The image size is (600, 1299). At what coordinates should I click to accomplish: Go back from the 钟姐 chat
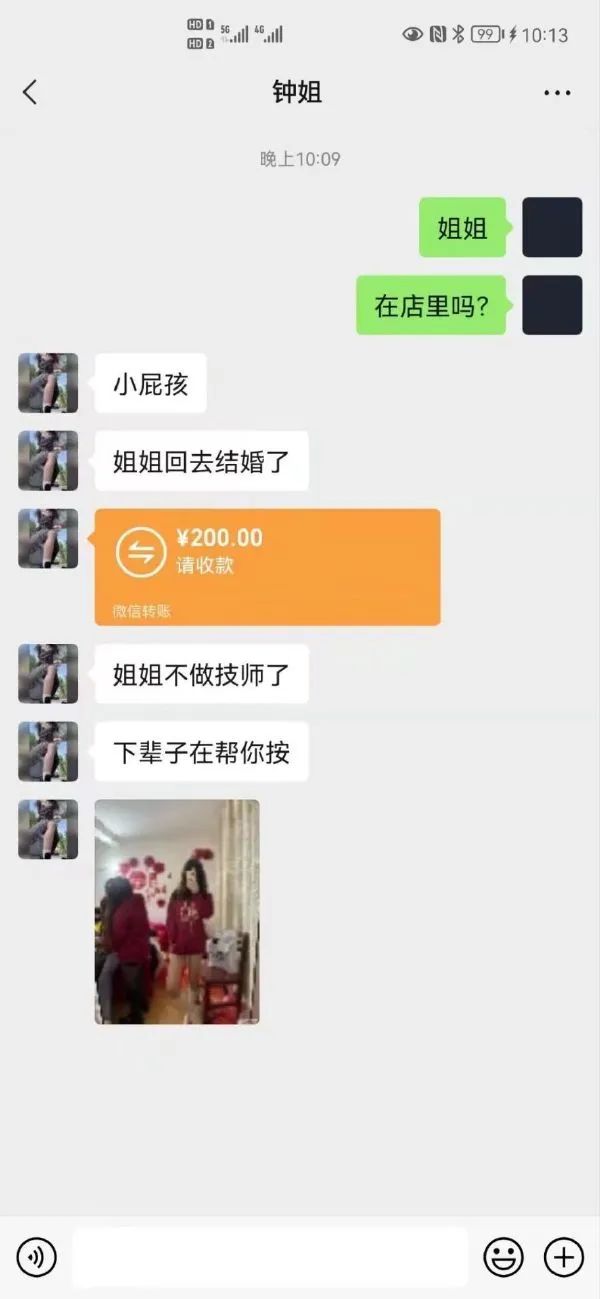coord(30,93)
